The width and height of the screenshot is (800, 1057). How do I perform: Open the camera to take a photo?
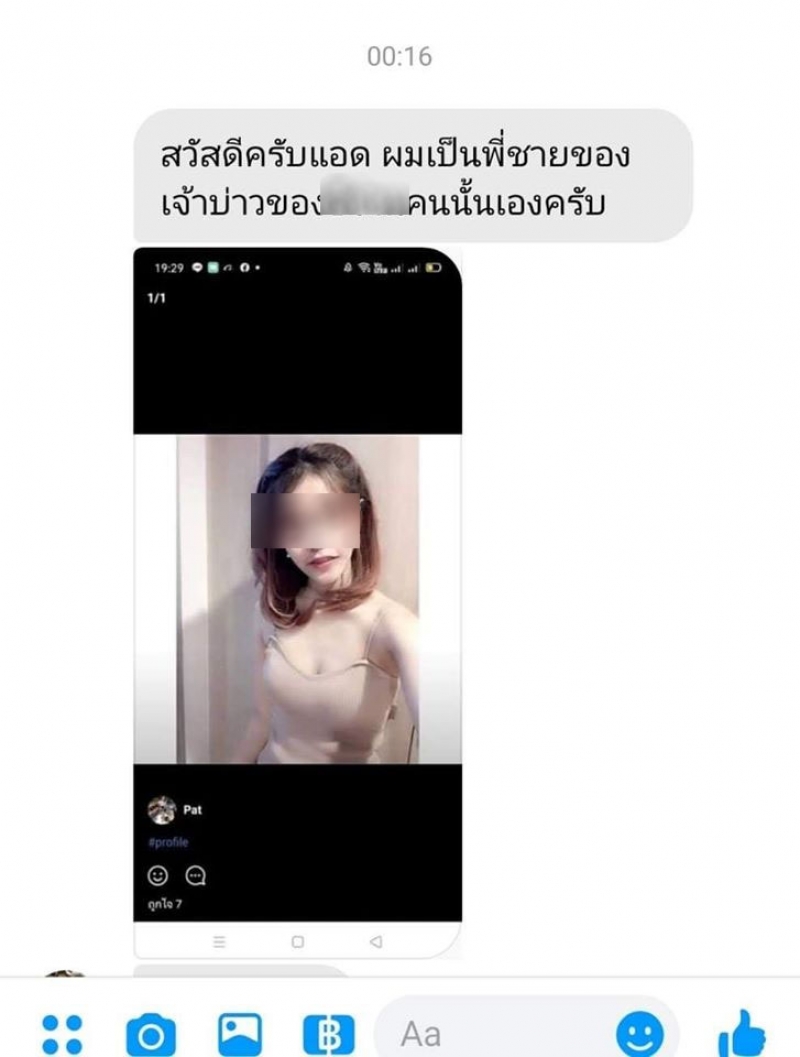(x=151, y=1033)
